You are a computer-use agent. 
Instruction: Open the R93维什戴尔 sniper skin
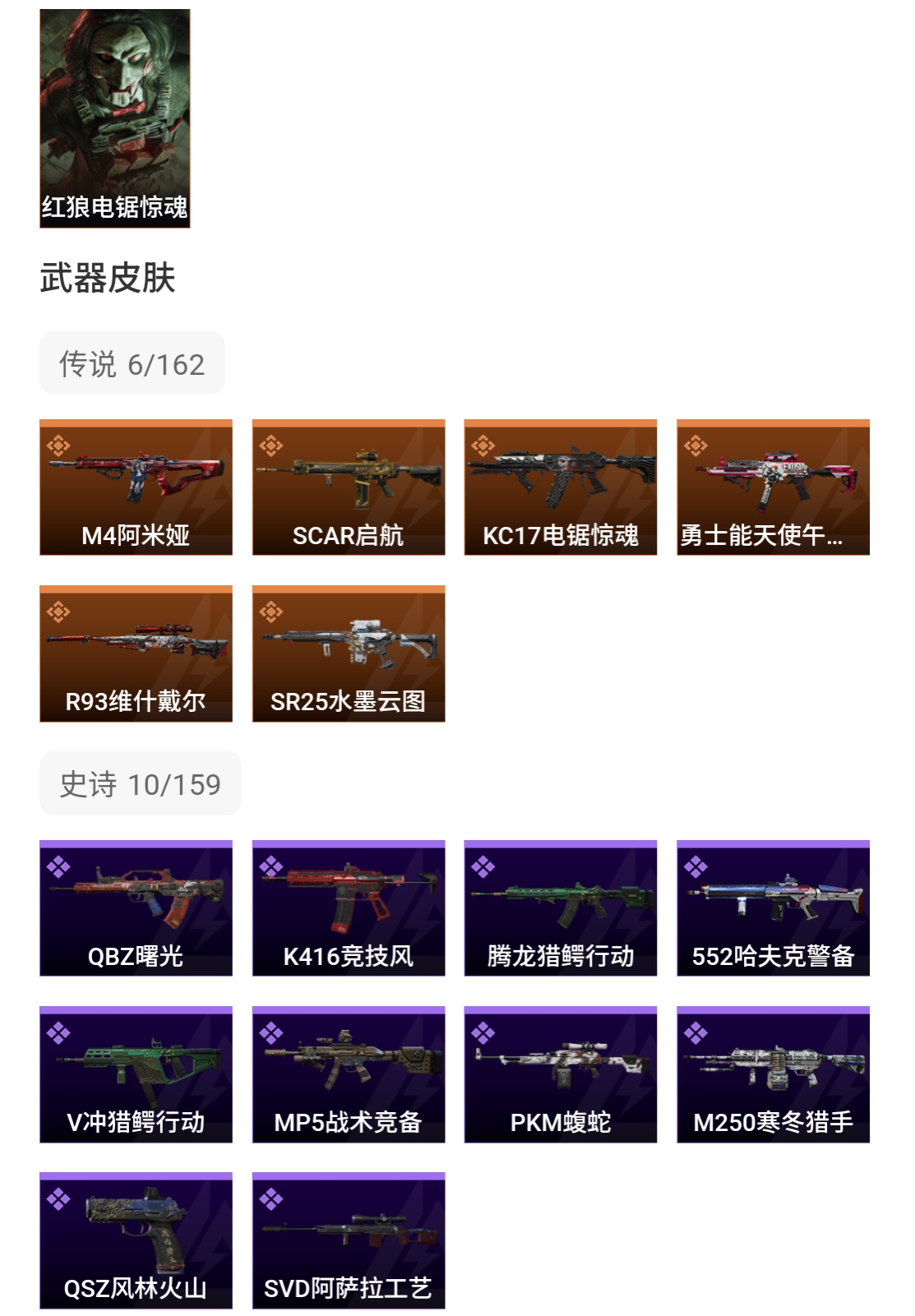tap(136, 653)
